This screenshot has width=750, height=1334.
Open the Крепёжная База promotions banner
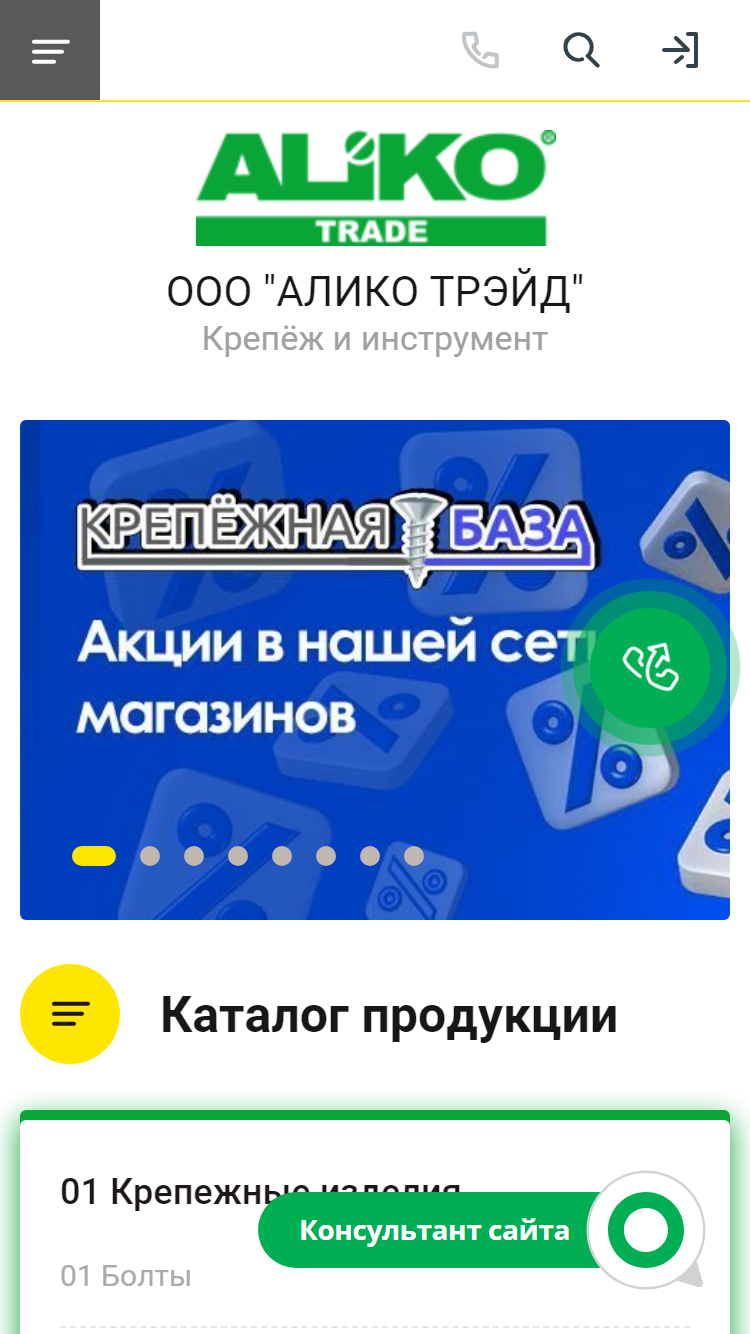pyautogui.click(x=375, y=669)
